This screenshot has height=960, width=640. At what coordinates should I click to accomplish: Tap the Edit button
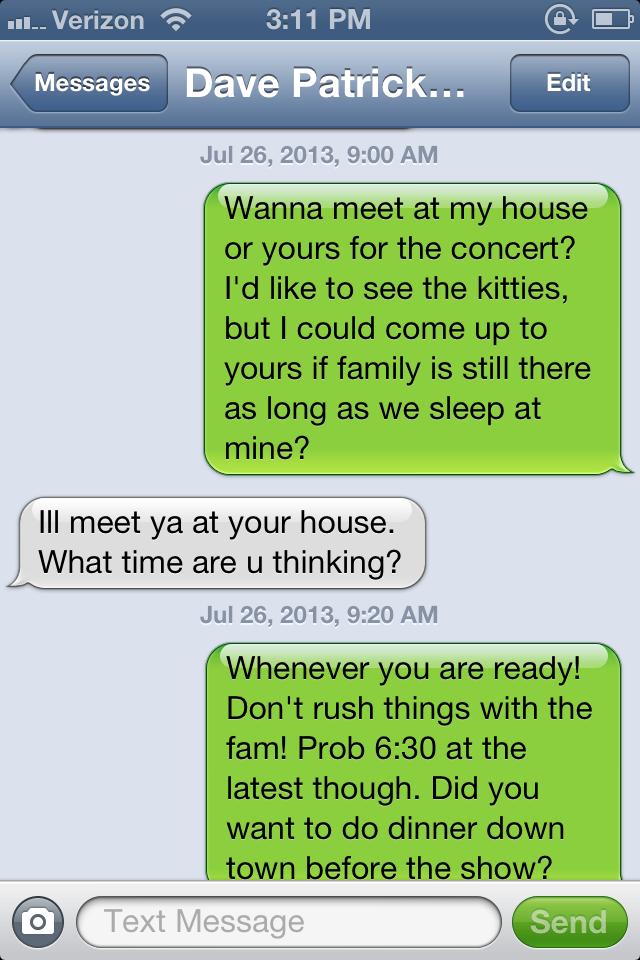pyautogui.click(x=568, y=84)
